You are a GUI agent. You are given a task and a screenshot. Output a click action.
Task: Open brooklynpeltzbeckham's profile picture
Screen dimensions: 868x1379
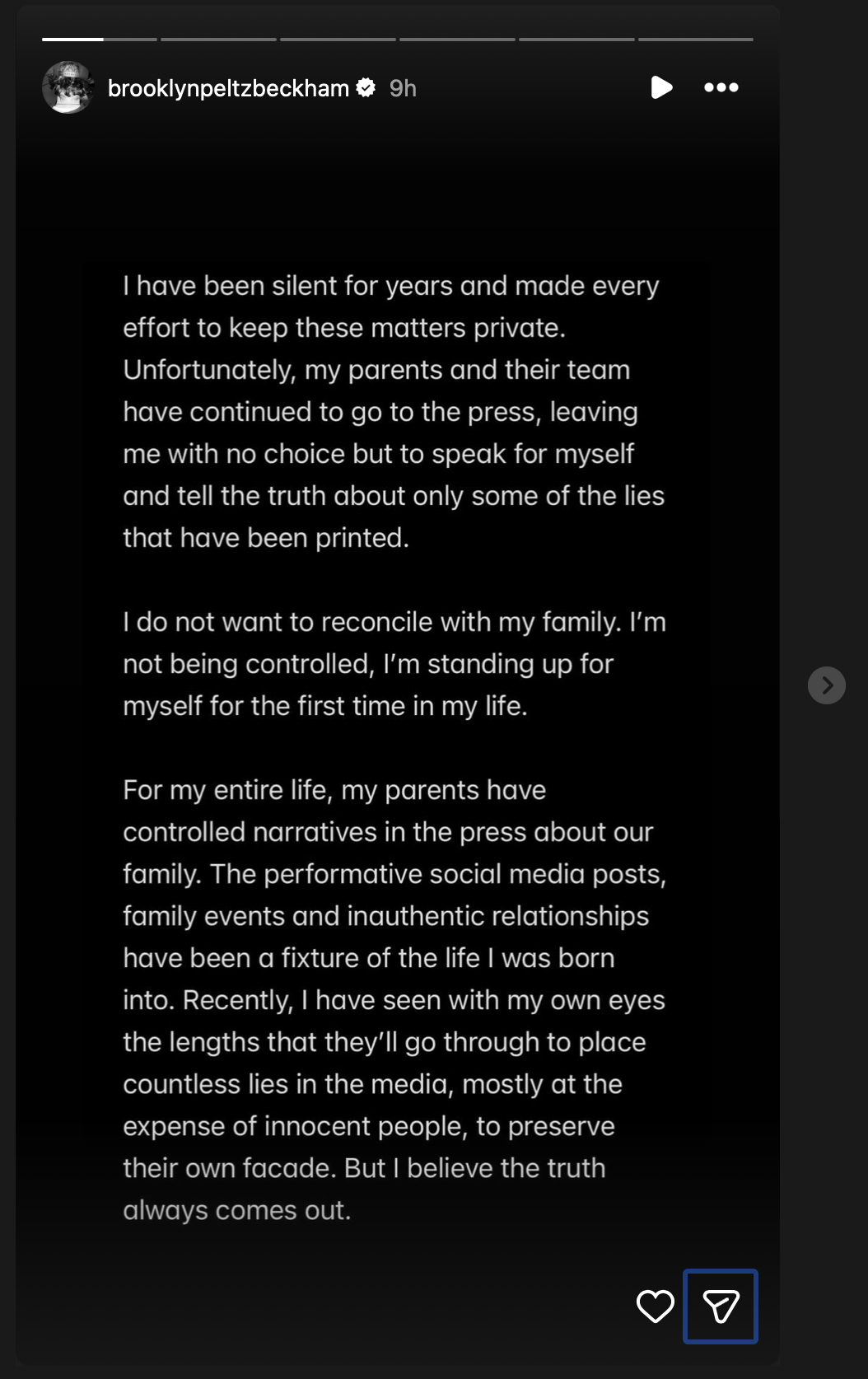tap(68, 87)
